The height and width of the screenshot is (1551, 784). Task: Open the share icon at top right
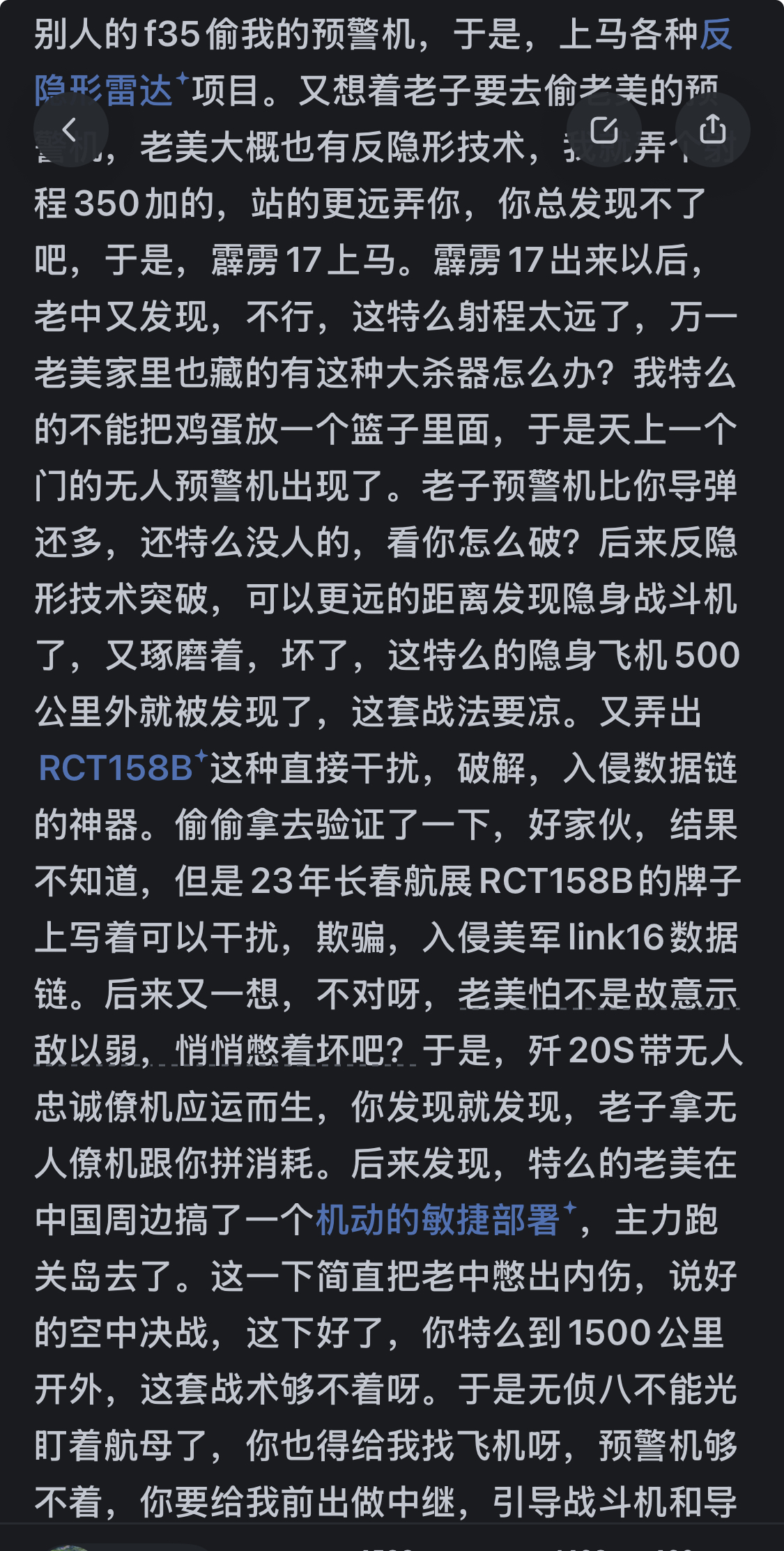tap(712, 130)
